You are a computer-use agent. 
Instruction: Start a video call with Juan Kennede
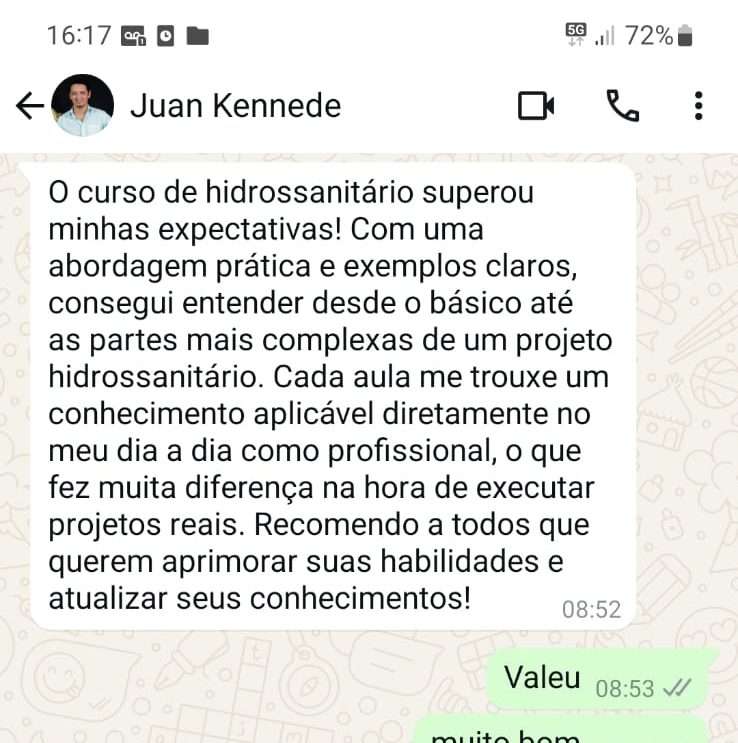[536, 106]
